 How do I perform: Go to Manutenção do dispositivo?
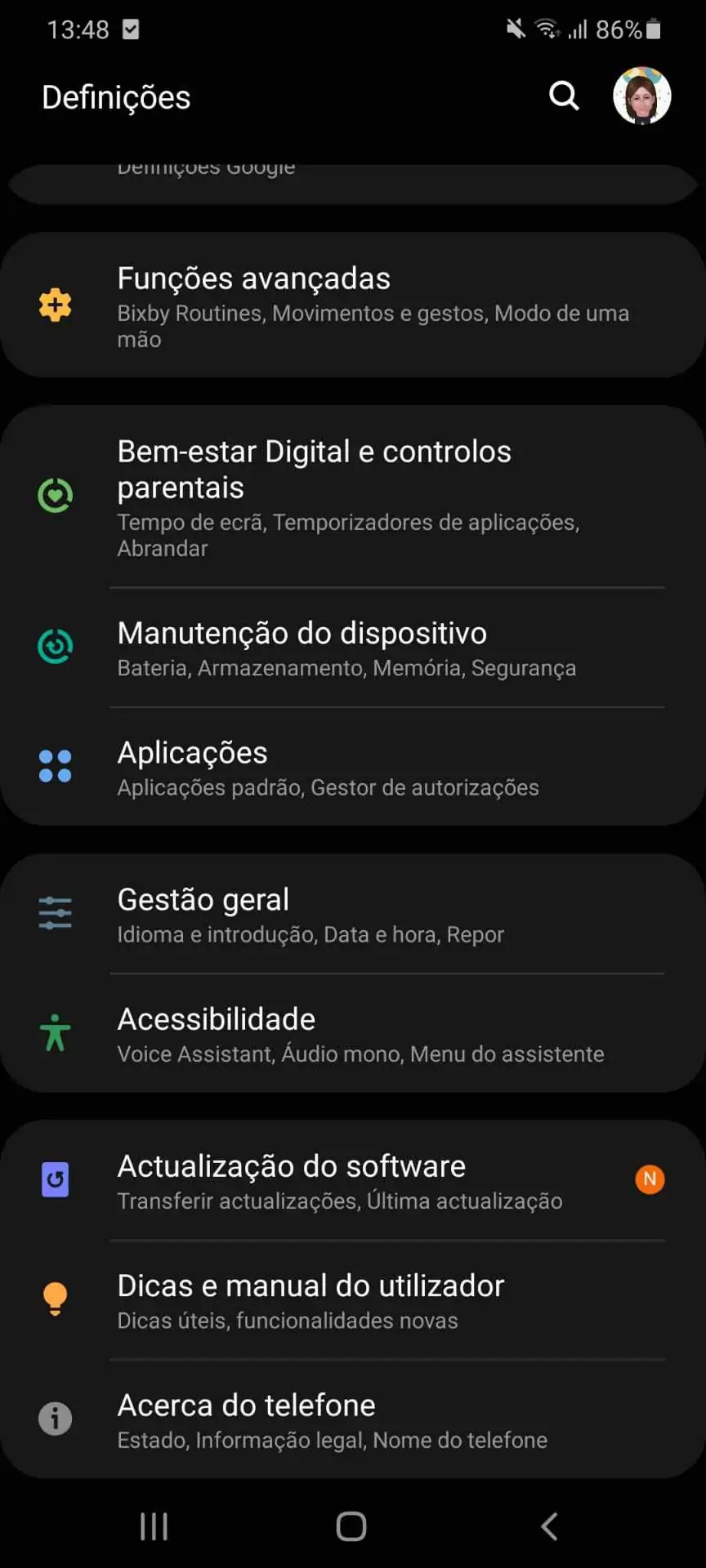(x=353, y=648)
